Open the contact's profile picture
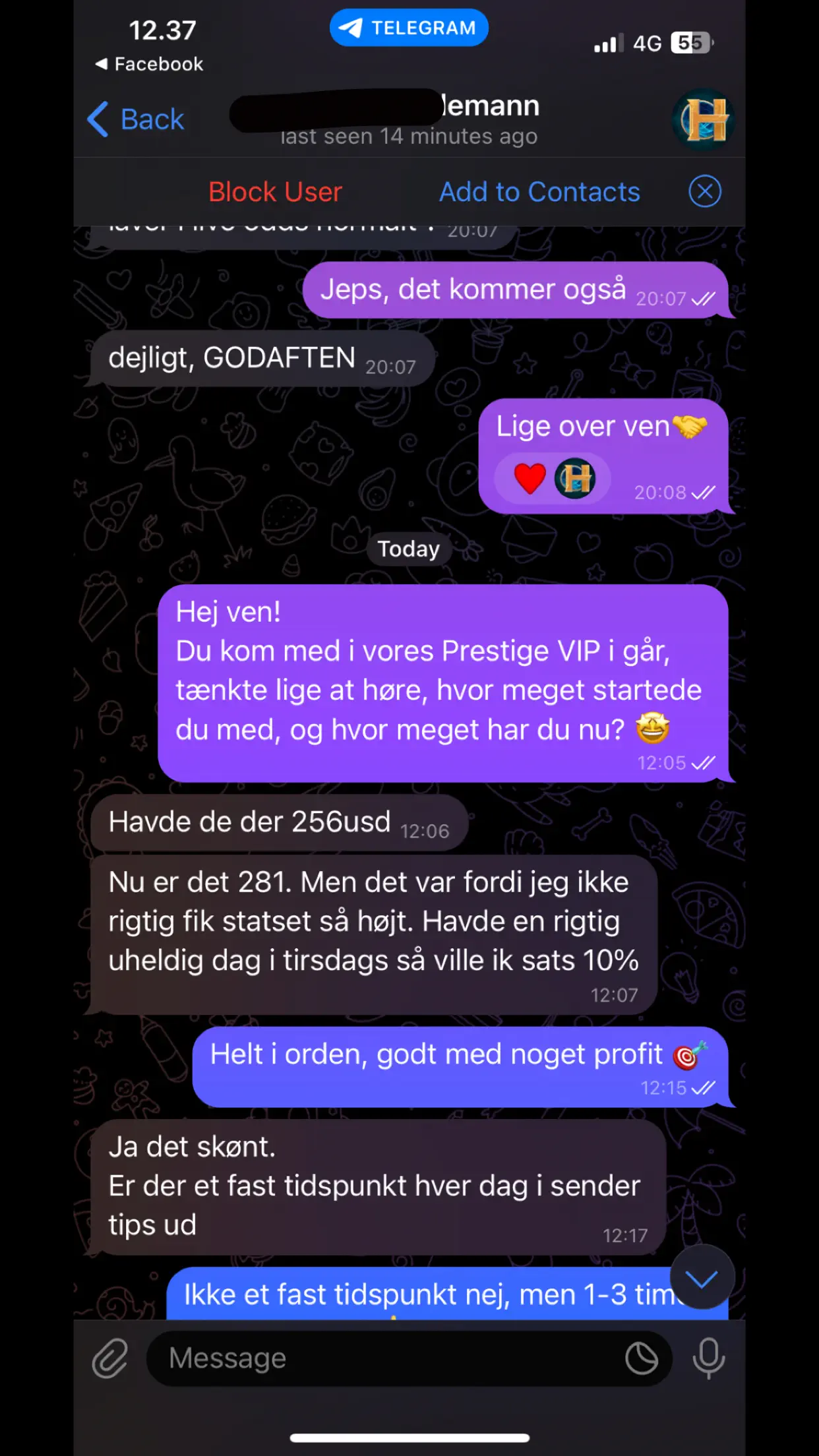This screenshot has height=1456, width=819. 704,119
